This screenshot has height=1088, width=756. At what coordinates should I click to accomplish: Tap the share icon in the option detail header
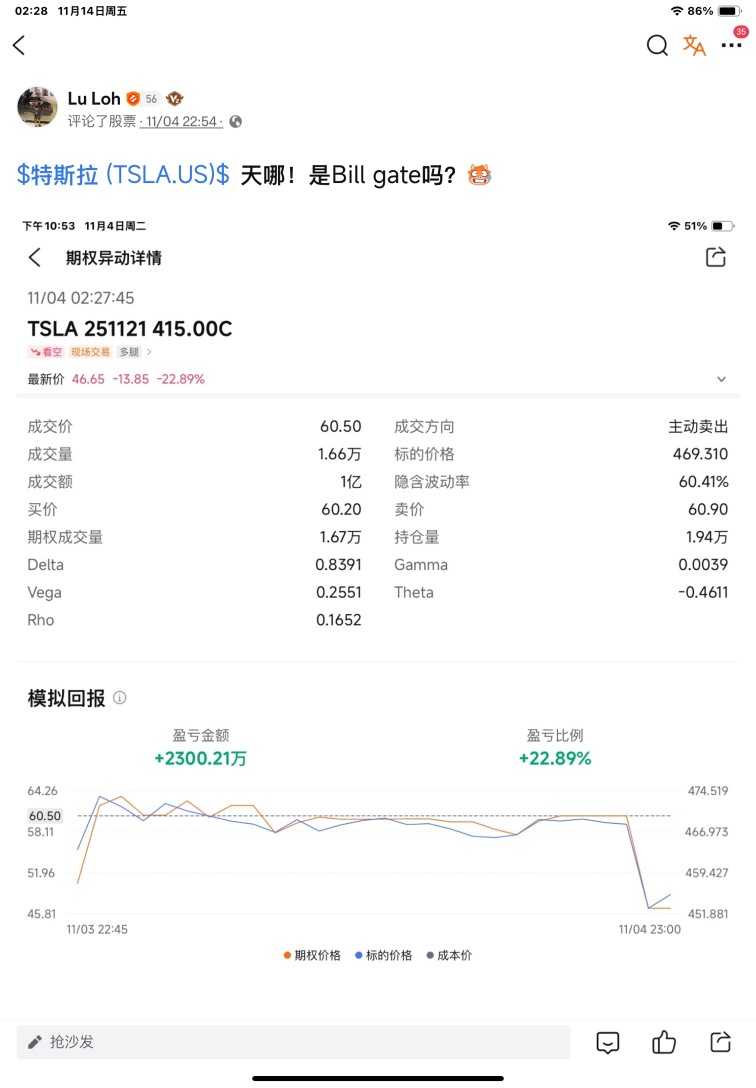tap(715, 257)
